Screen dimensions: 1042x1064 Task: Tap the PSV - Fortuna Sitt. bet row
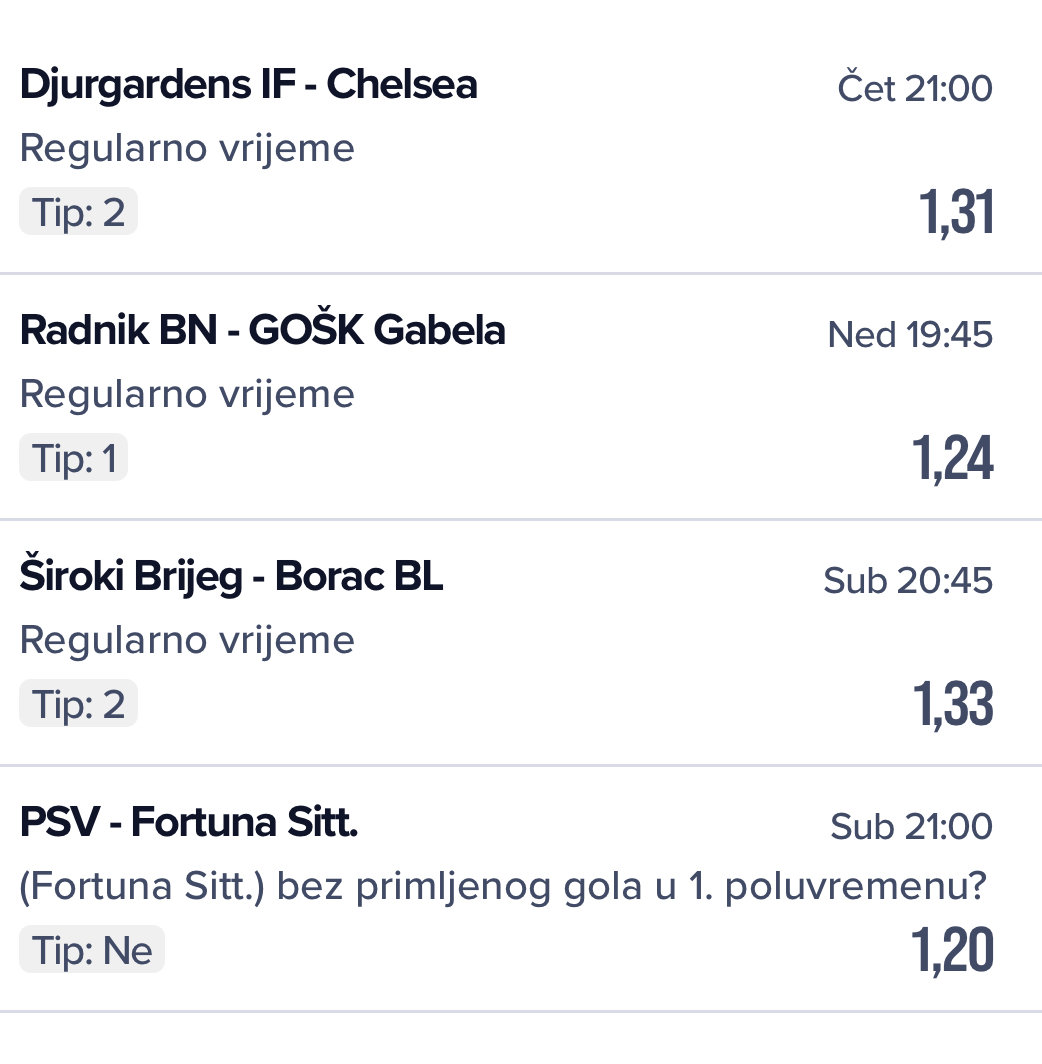189,823
